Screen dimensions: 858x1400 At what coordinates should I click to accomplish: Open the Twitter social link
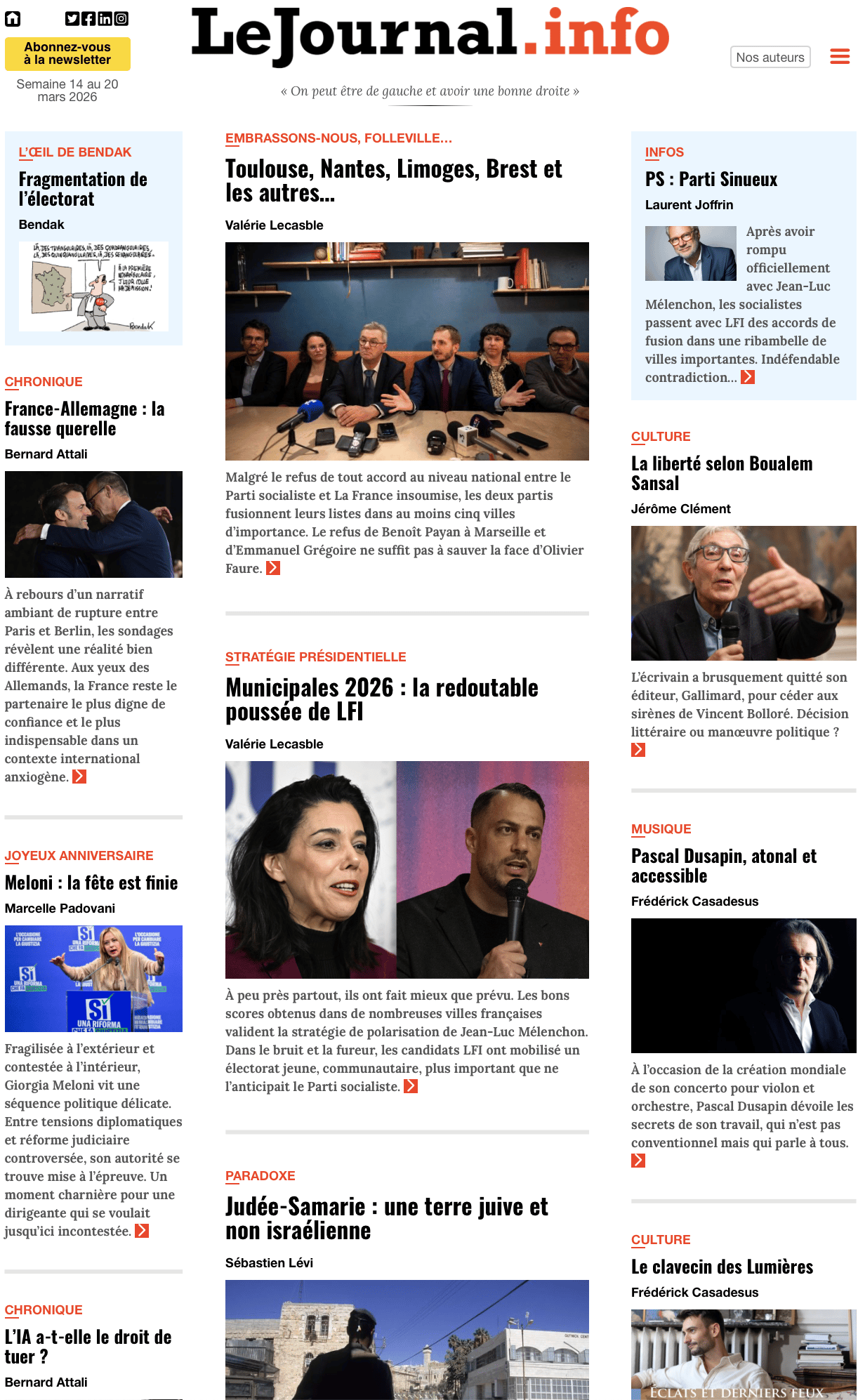tap(72, 19)
